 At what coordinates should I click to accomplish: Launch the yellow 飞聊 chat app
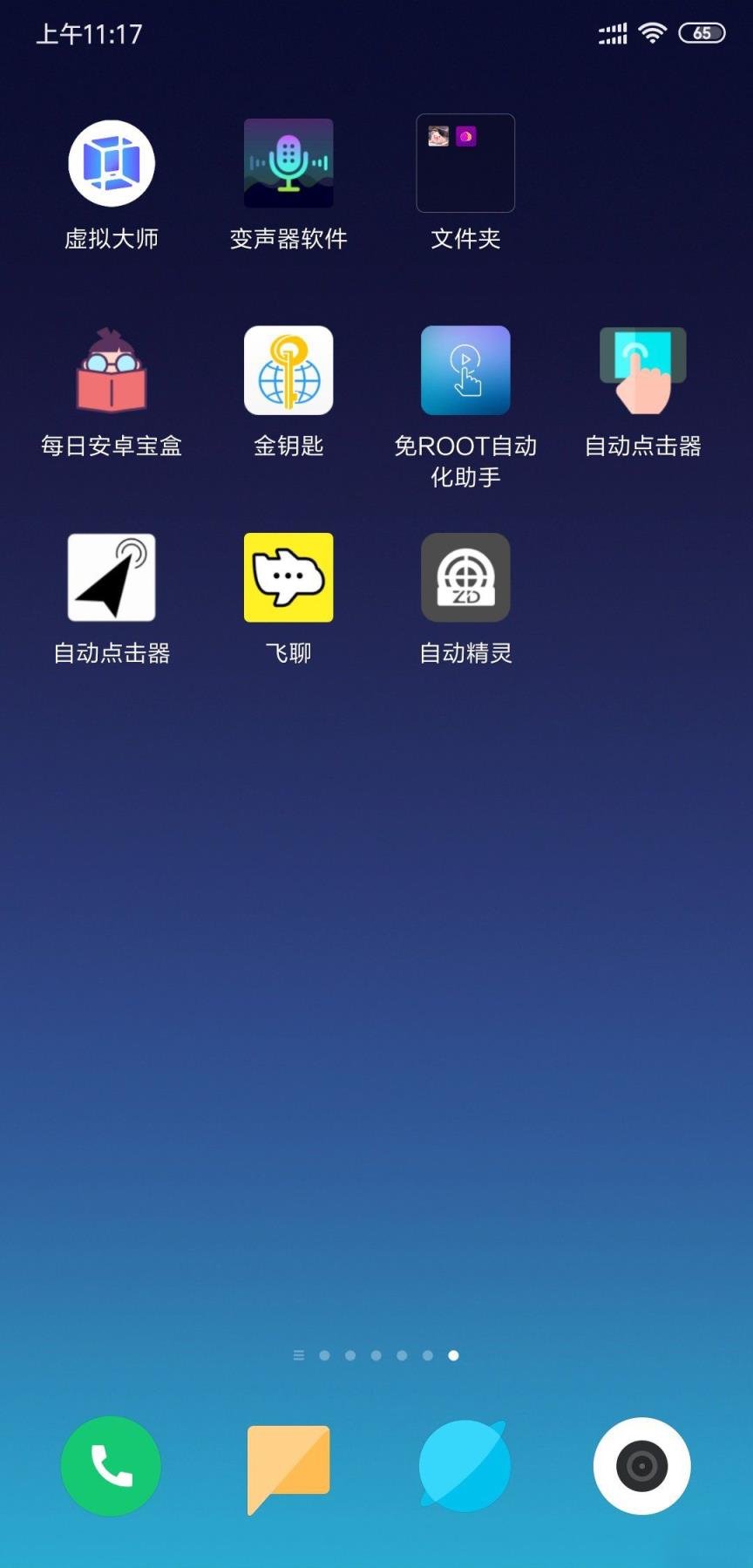coord(288,577)
